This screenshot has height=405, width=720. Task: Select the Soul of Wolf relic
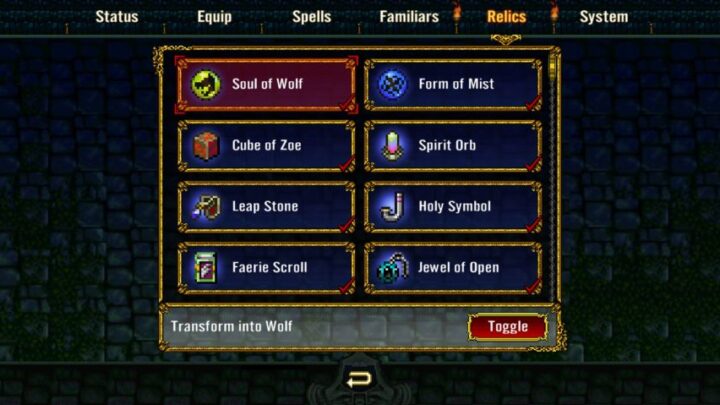pyautogui.click(x=267, y=84)
